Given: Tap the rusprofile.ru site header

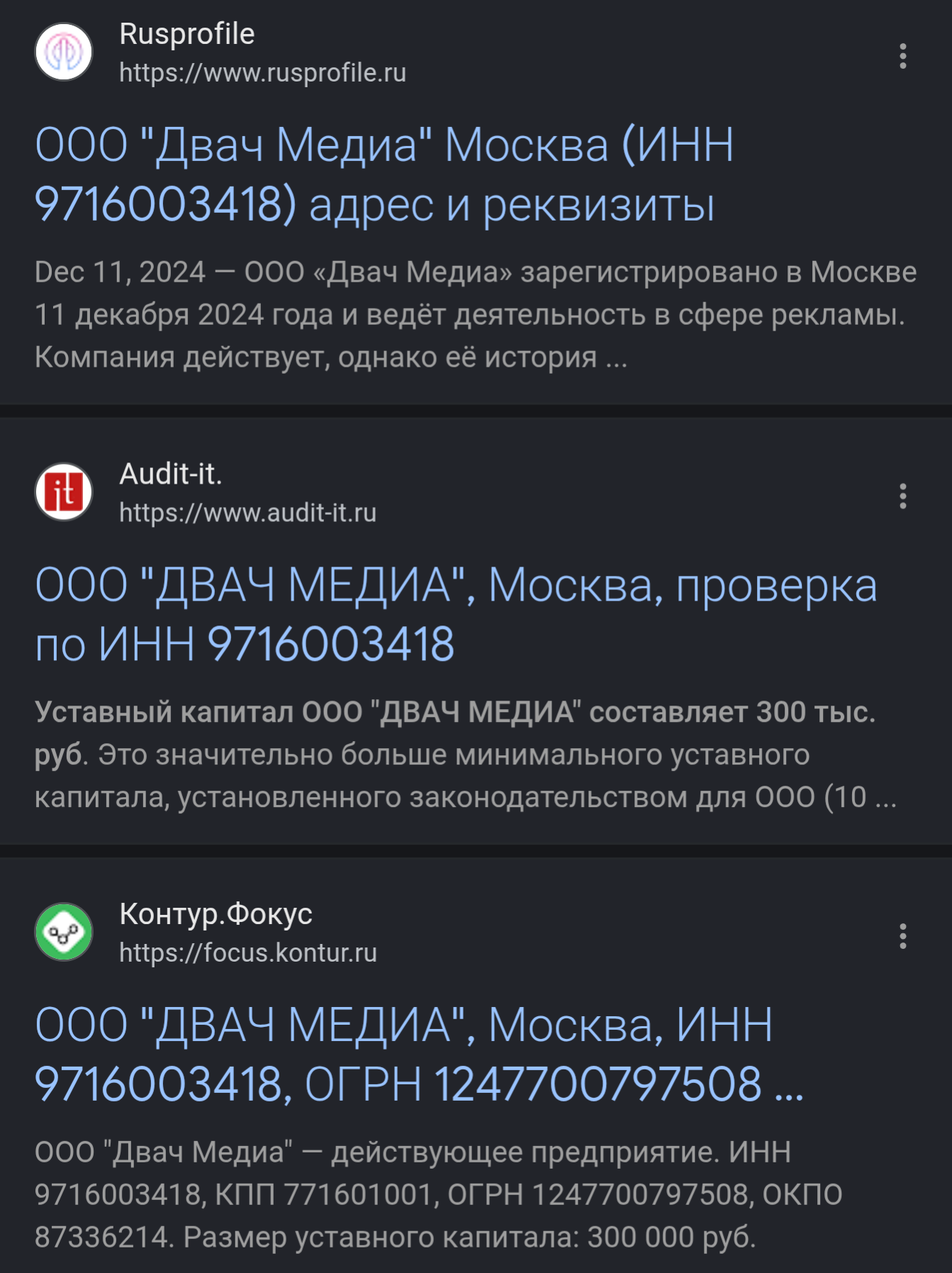Looking at the screenshot, I should pos(220,52).
